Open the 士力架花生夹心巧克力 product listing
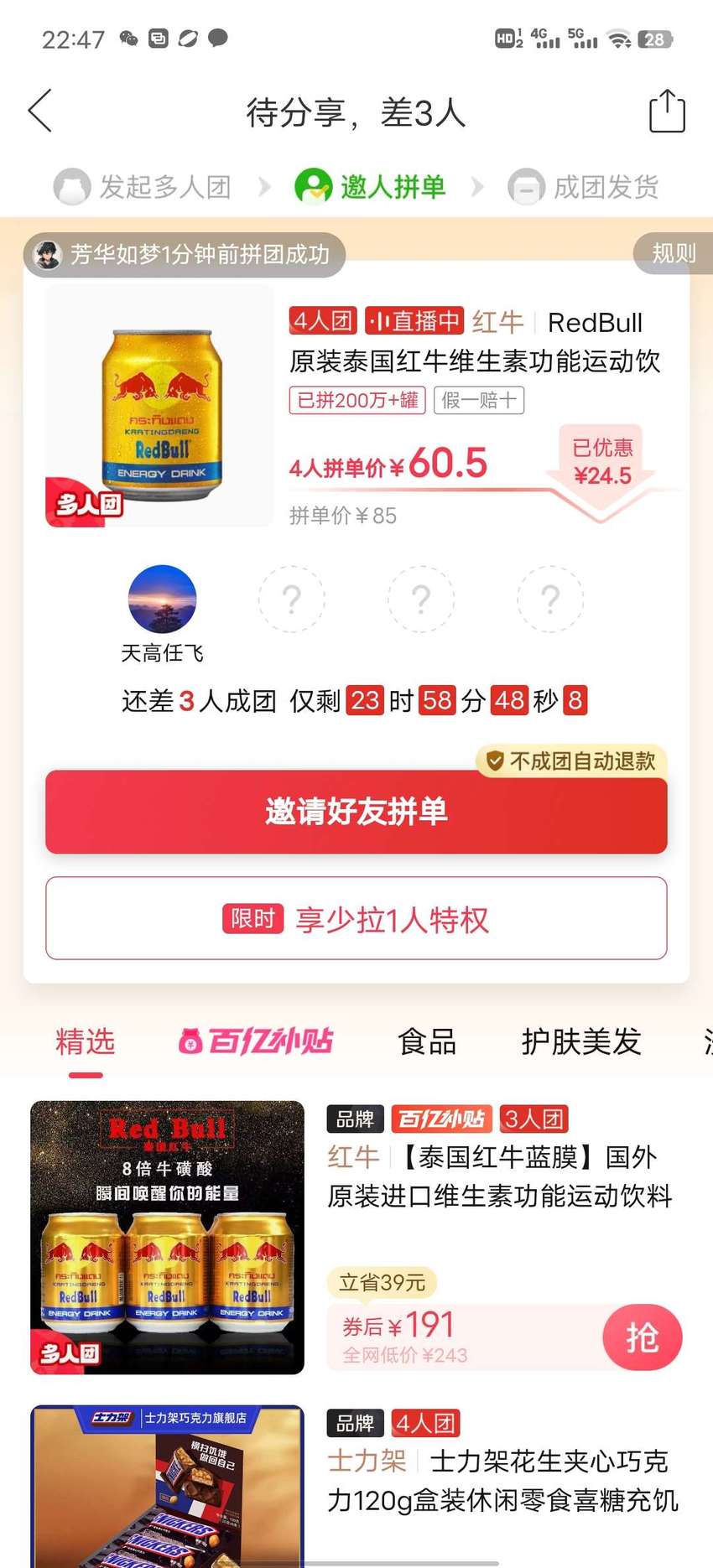The width and height of the screenshot is (713, 1568). pos(356,1486)
